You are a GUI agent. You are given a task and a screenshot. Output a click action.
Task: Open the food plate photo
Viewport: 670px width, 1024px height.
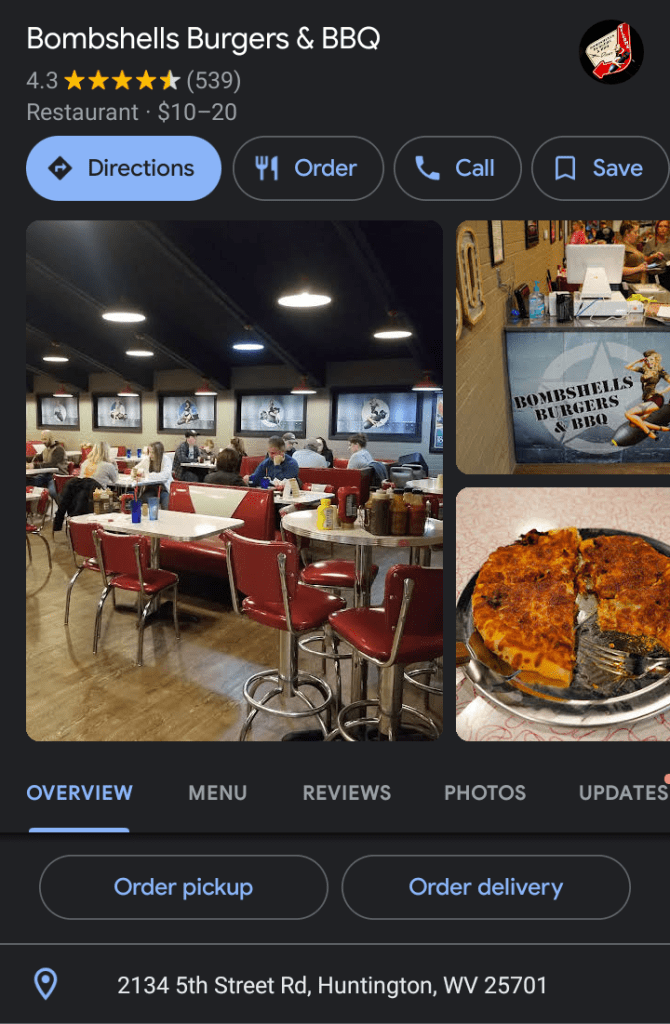tap(563, 613)
